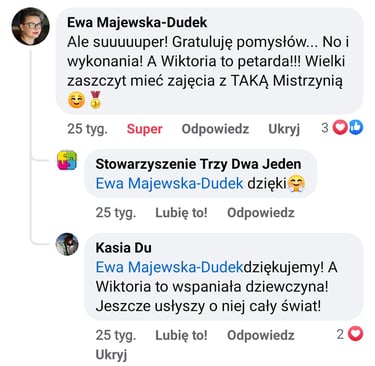Like the Stowarzyszenie Trzy Dwa Jeden reply
The image size is (375, 366).
181,213
